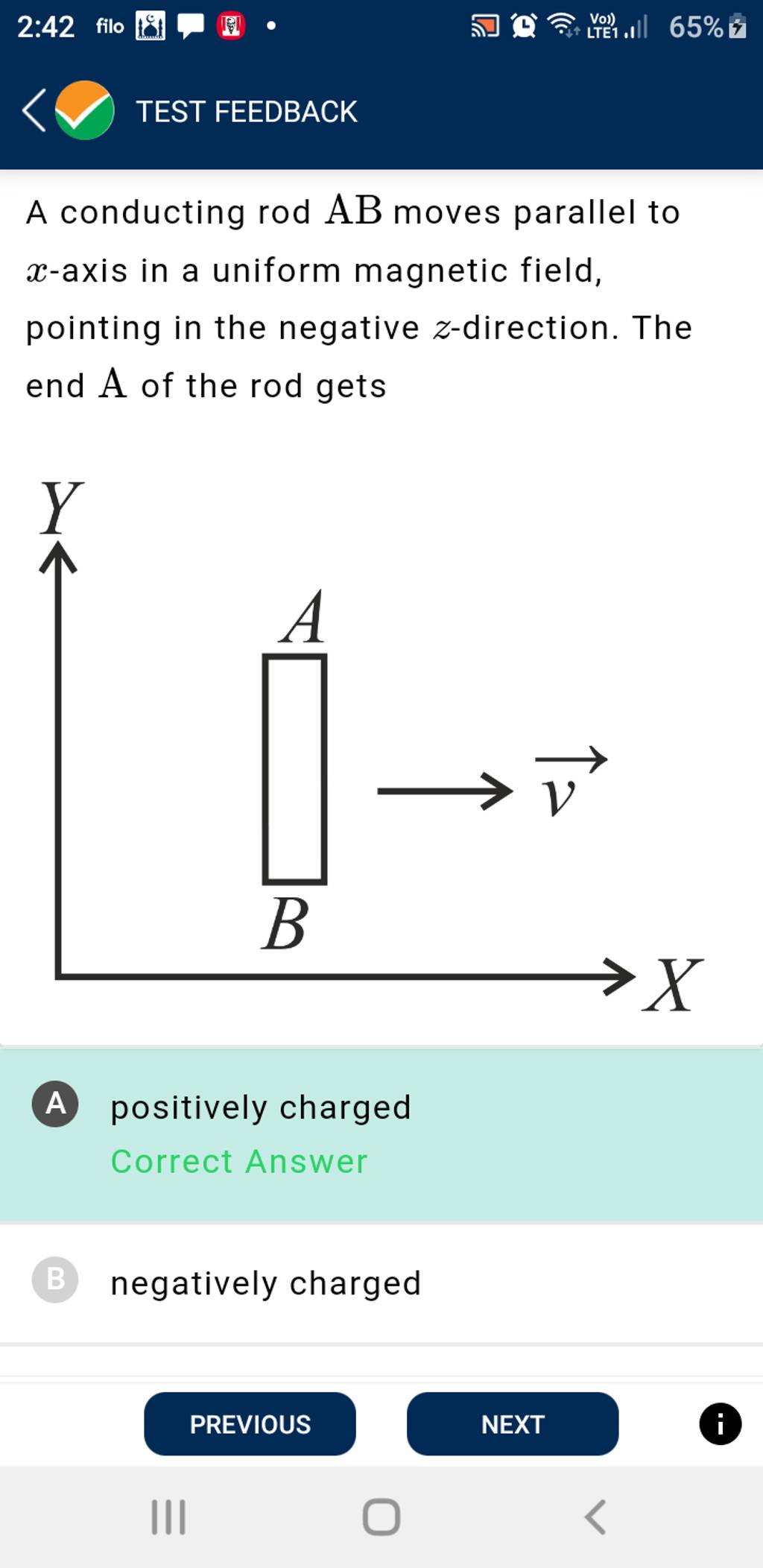Screen dimensions: 763x1568
Task: Tap the 'Correct Answer' highlighted option row
Action: click(x=238, y=1160)
